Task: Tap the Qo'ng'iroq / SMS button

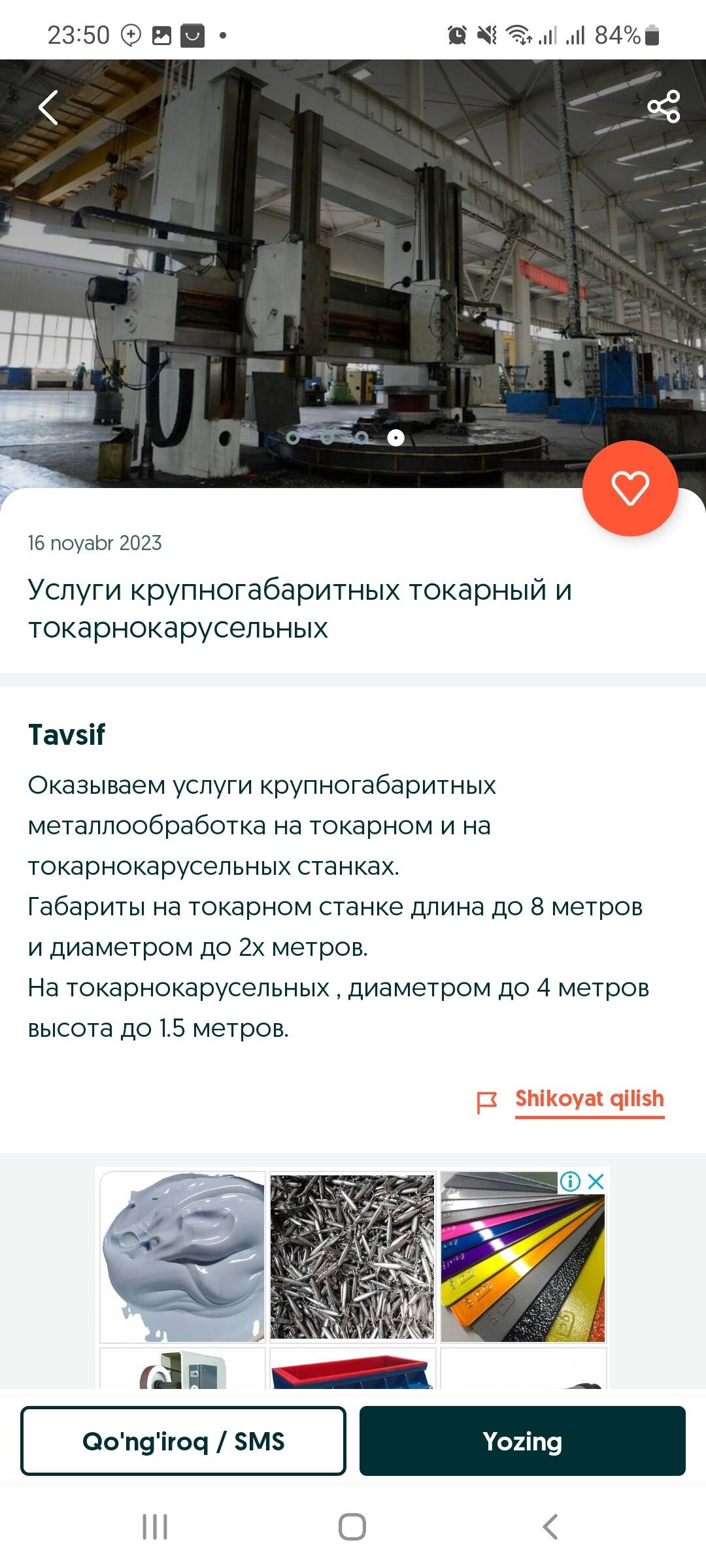Action: coord(183,1441)
